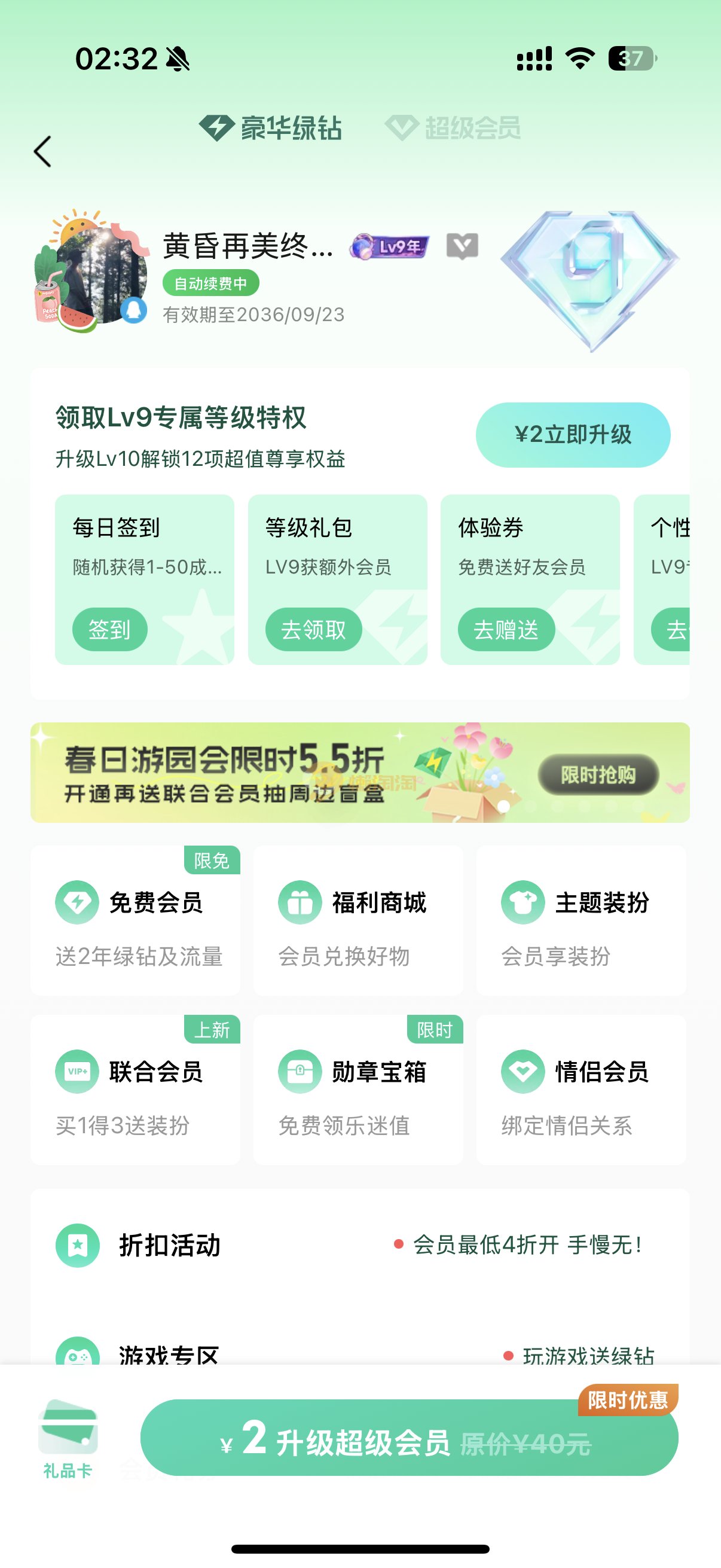Viewport: 721px width, 1568px height.
Task: Go back using the top-left arrow
Action: point(42,151)
